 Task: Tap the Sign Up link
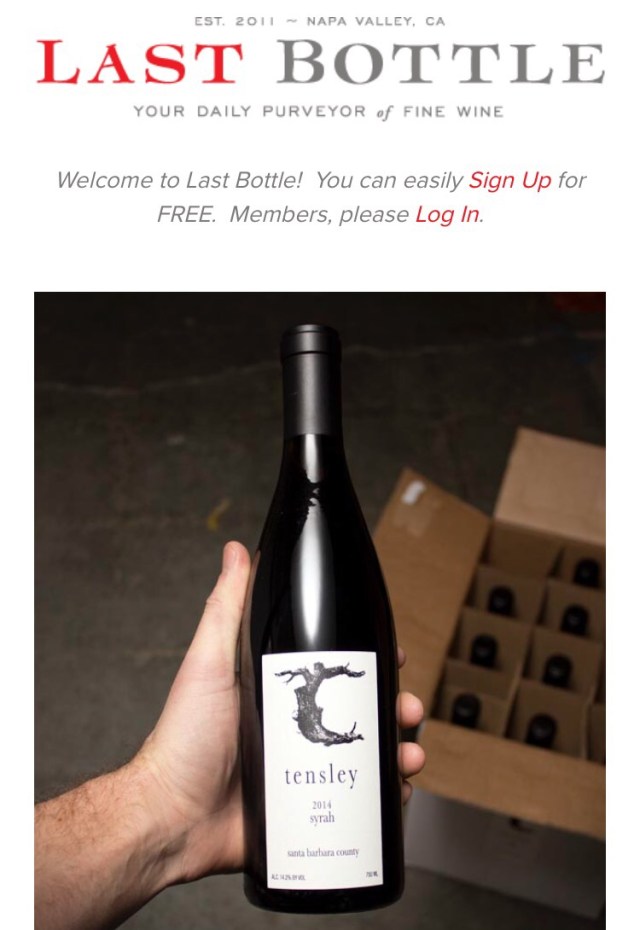(x=510, y=181)
